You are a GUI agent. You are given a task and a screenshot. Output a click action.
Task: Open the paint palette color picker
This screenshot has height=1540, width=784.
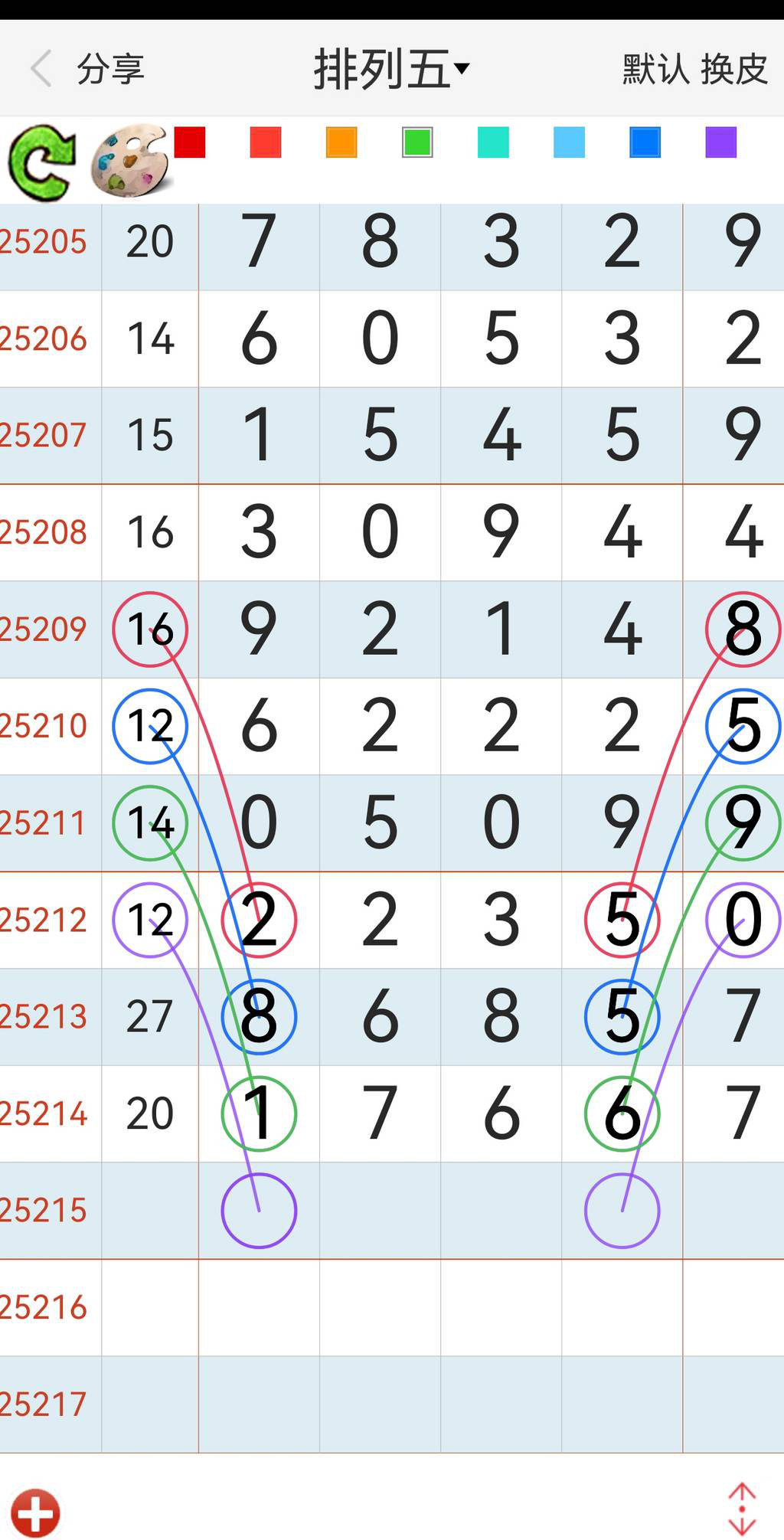point(130,161)
